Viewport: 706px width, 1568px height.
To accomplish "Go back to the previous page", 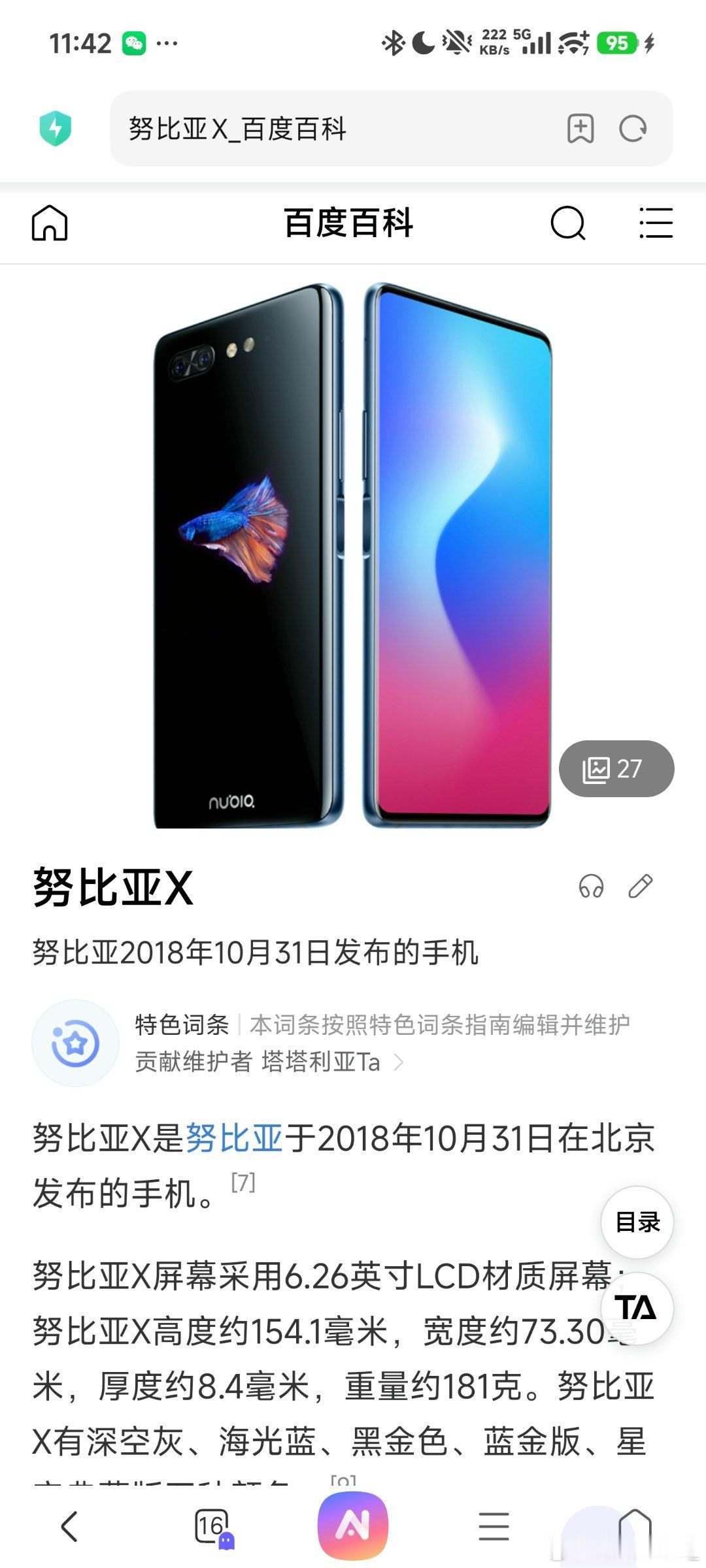I will (69, 1527).
